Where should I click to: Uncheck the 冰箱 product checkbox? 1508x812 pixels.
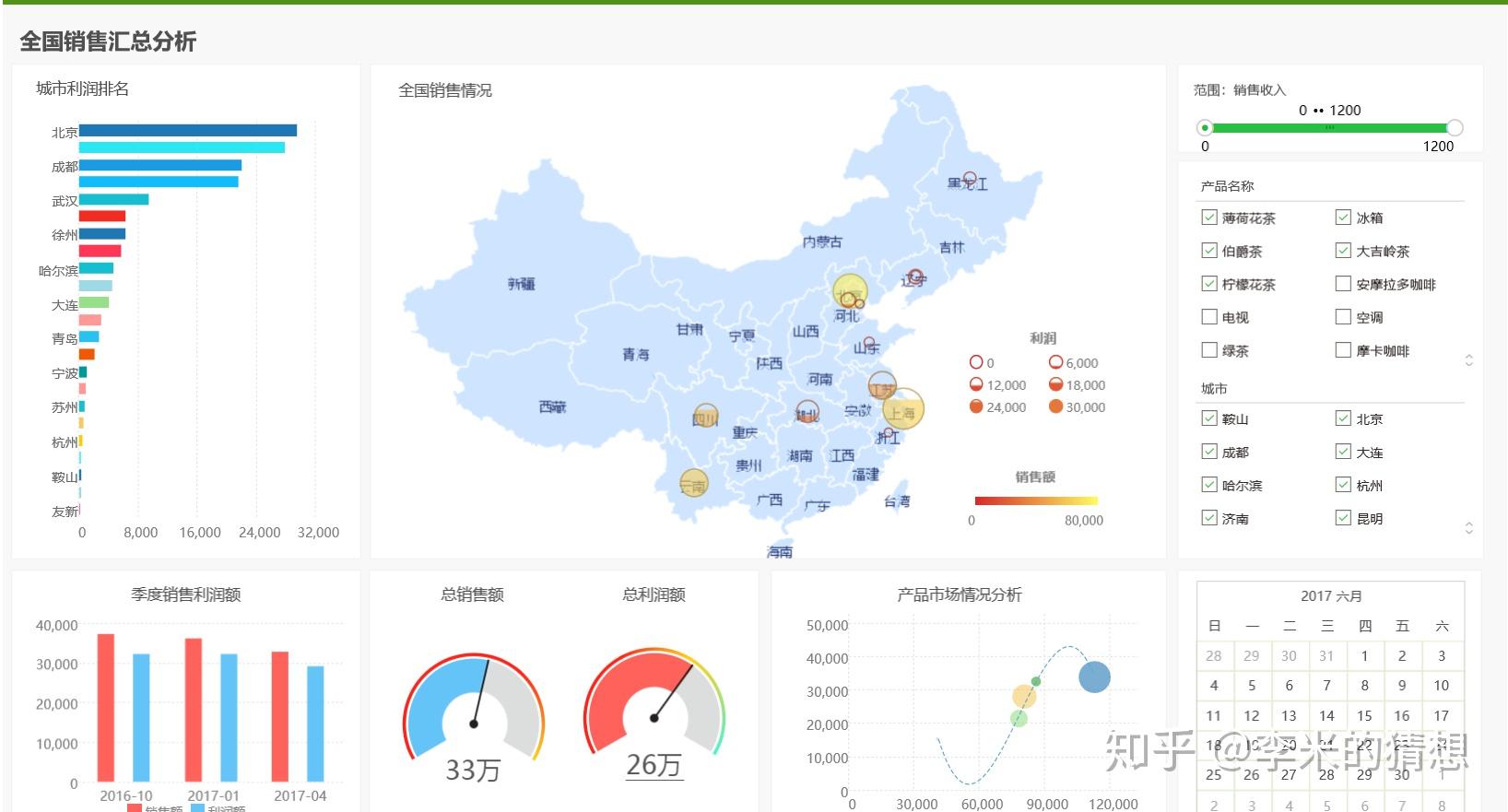tap(1343, 218)
